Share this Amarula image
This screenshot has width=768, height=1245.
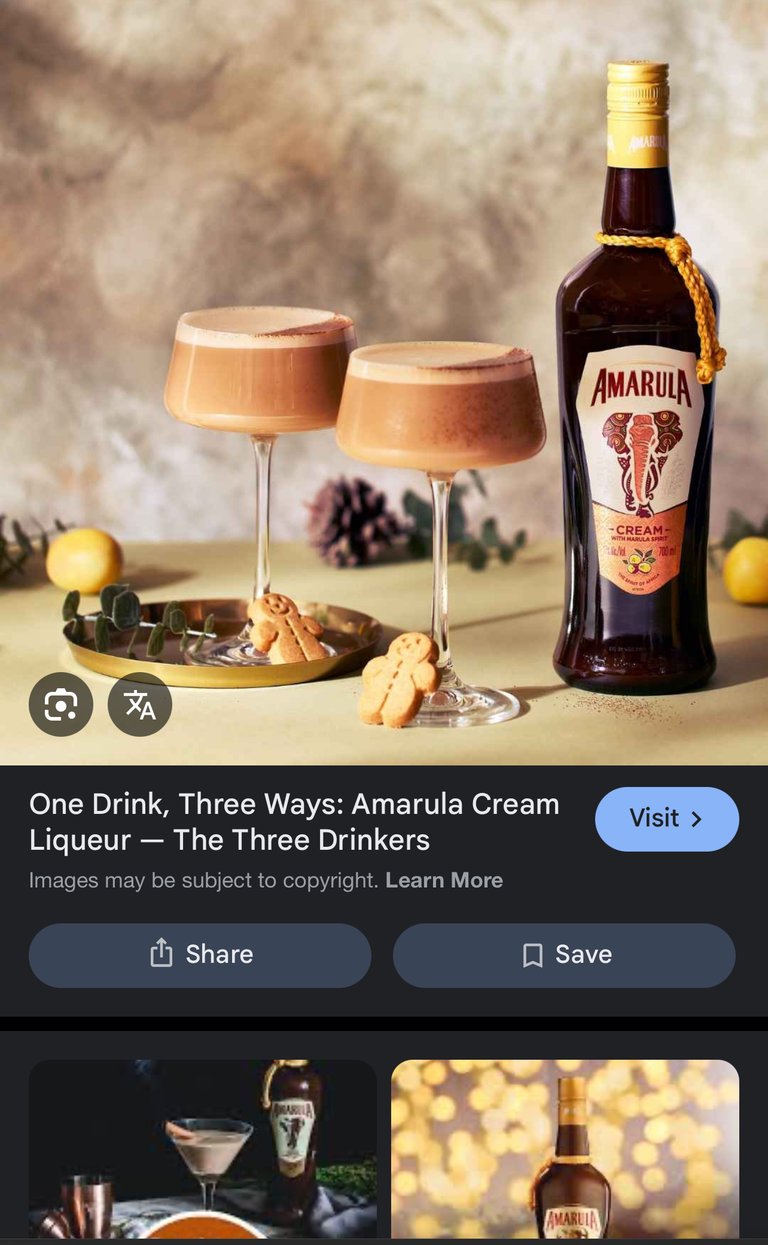coord(200,955)
